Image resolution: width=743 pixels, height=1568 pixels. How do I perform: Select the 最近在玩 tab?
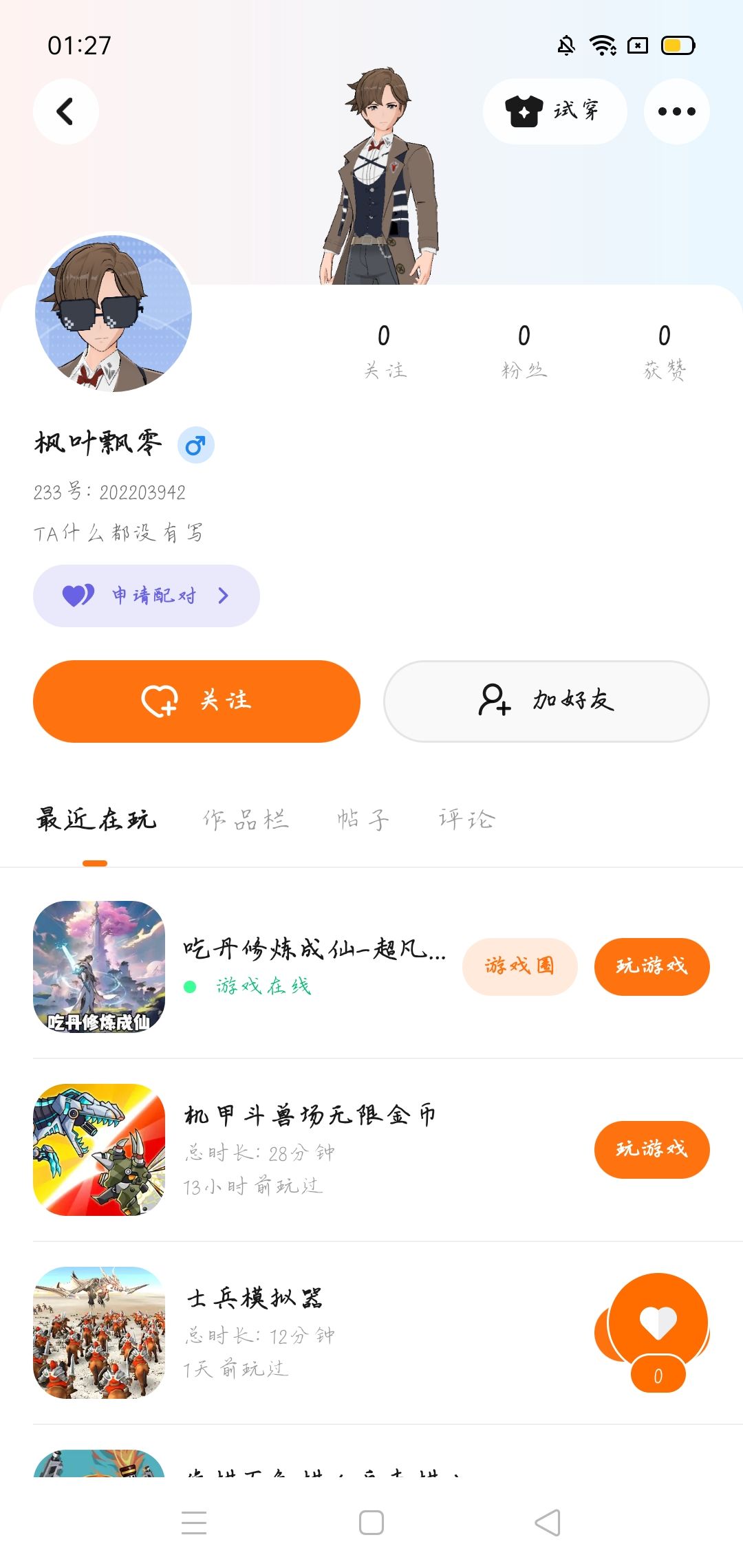(x=96, y=820)
